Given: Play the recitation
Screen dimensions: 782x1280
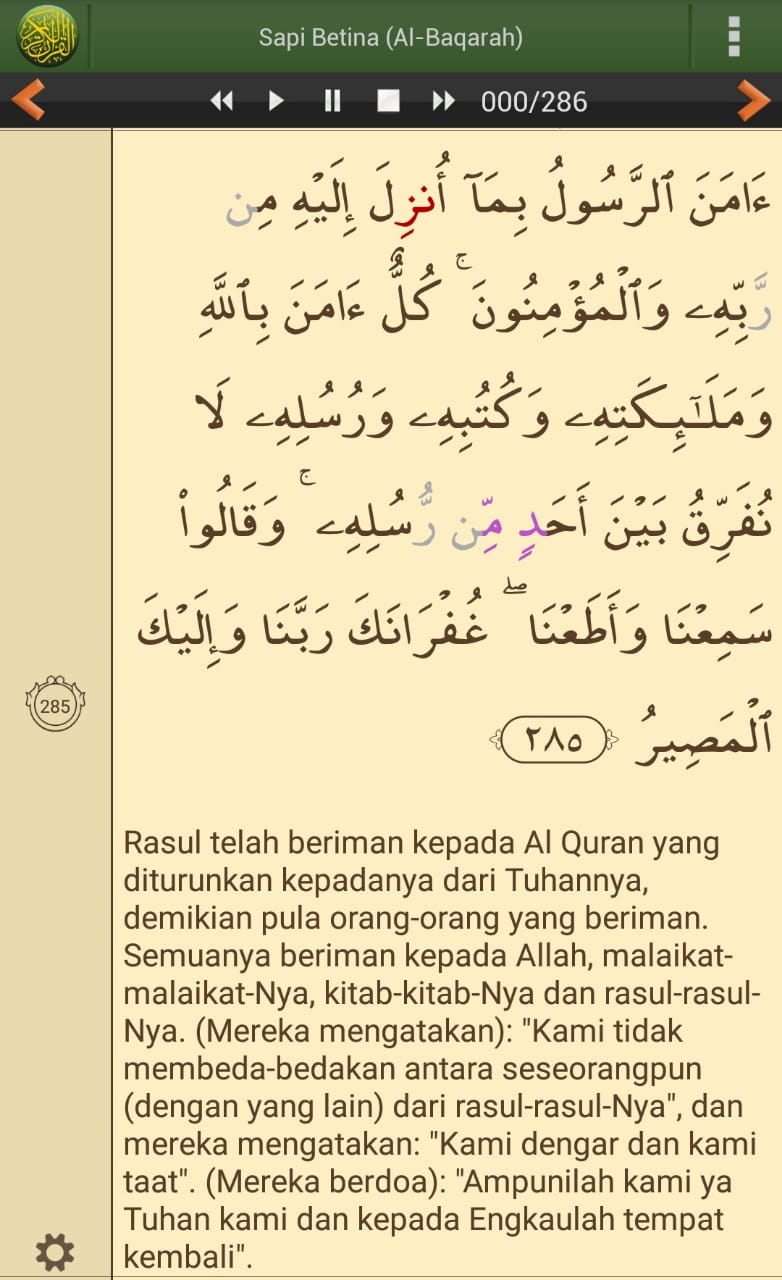Looking at the screenshot, I should 277,101.
